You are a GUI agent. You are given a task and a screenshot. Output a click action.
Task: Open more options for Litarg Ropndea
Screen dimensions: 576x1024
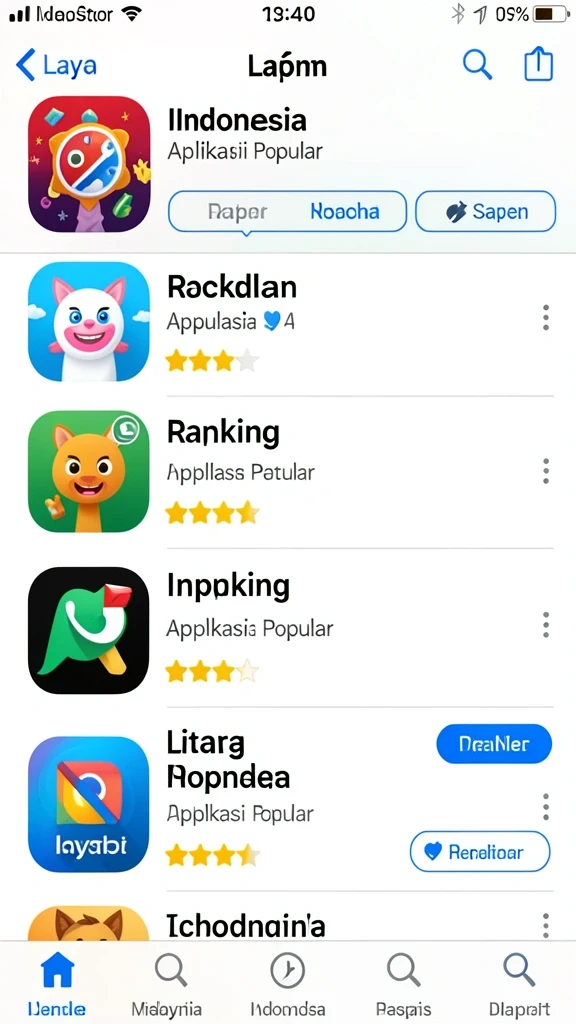tap(546, 807)
